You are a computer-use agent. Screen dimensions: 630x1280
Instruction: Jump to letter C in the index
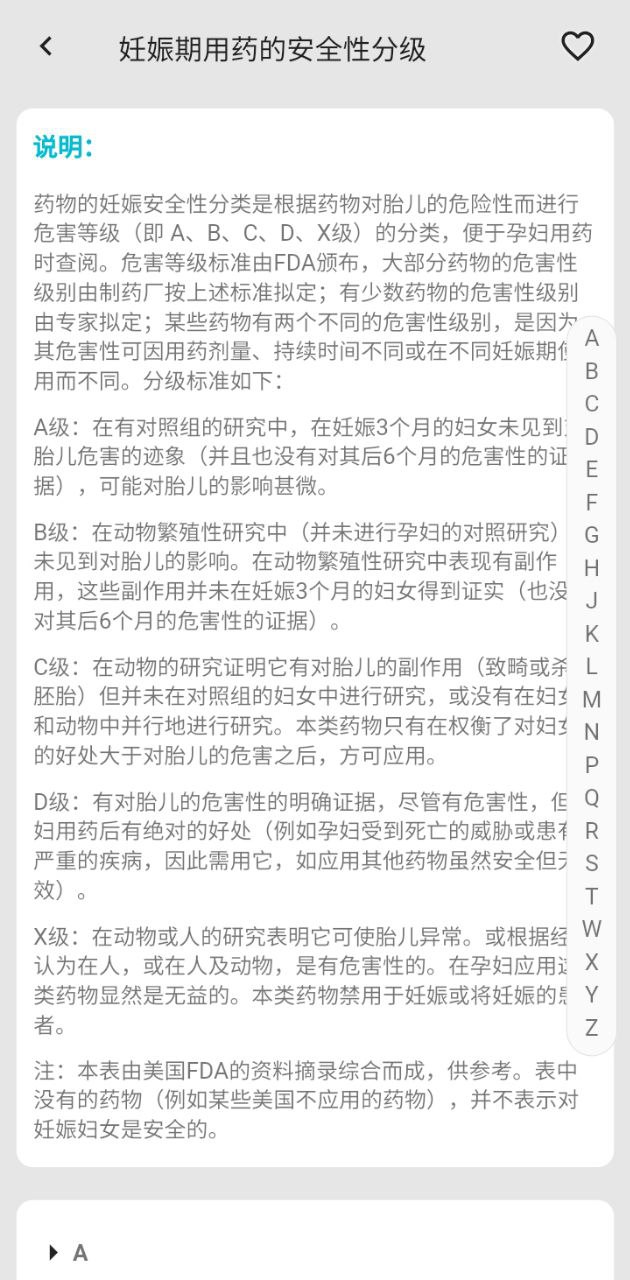[x=592, y=404]
